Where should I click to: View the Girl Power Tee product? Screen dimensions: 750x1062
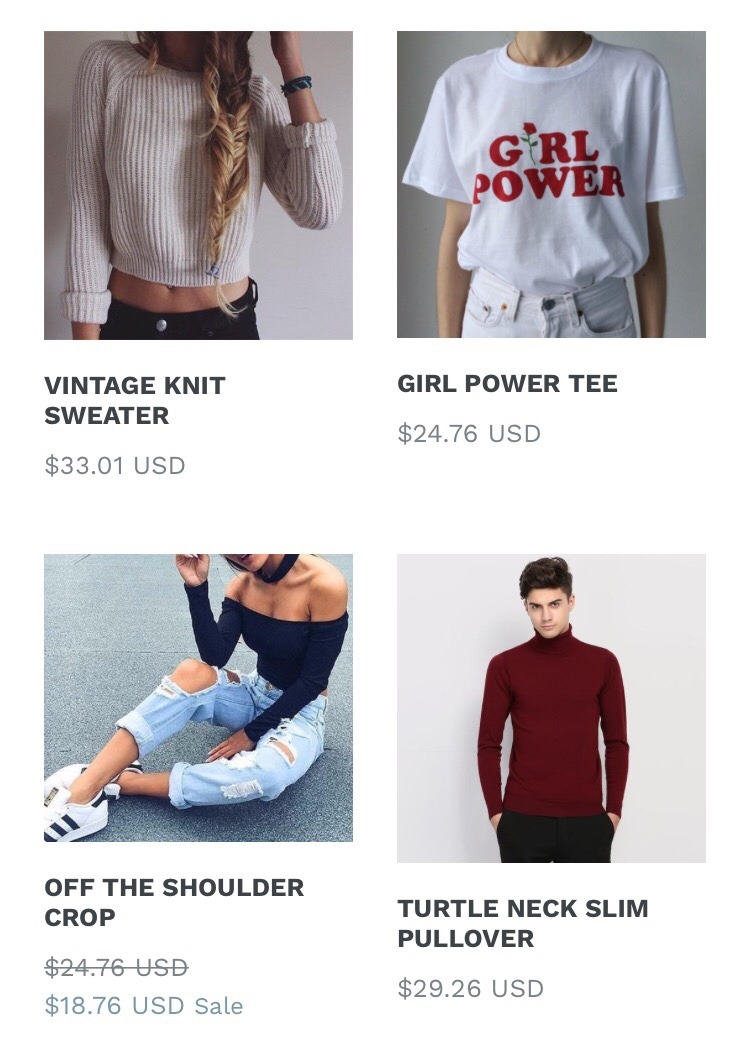point(551,185)
